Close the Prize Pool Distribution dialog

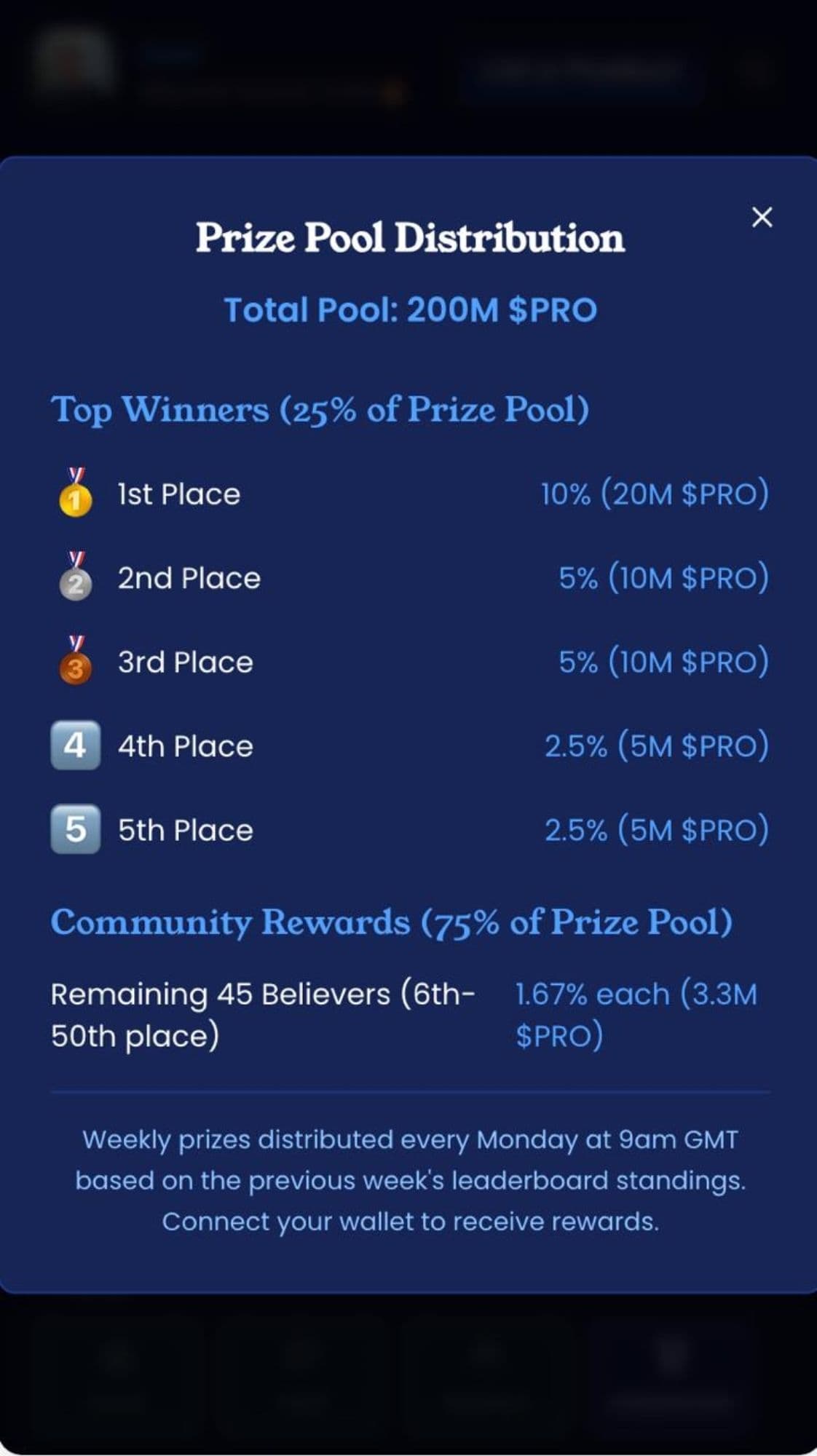click(762, 217)
